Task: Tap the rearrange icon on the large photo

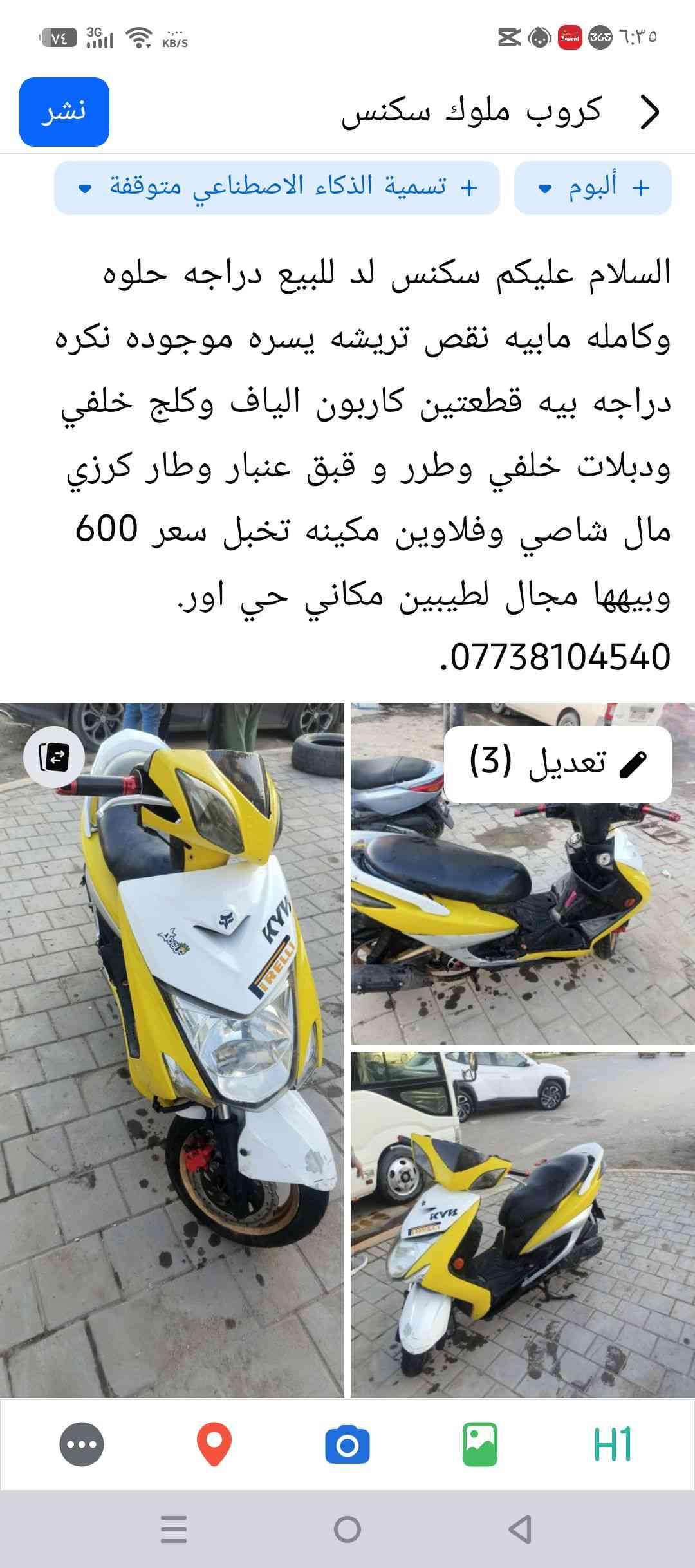Action: click(x=55, y=757)
